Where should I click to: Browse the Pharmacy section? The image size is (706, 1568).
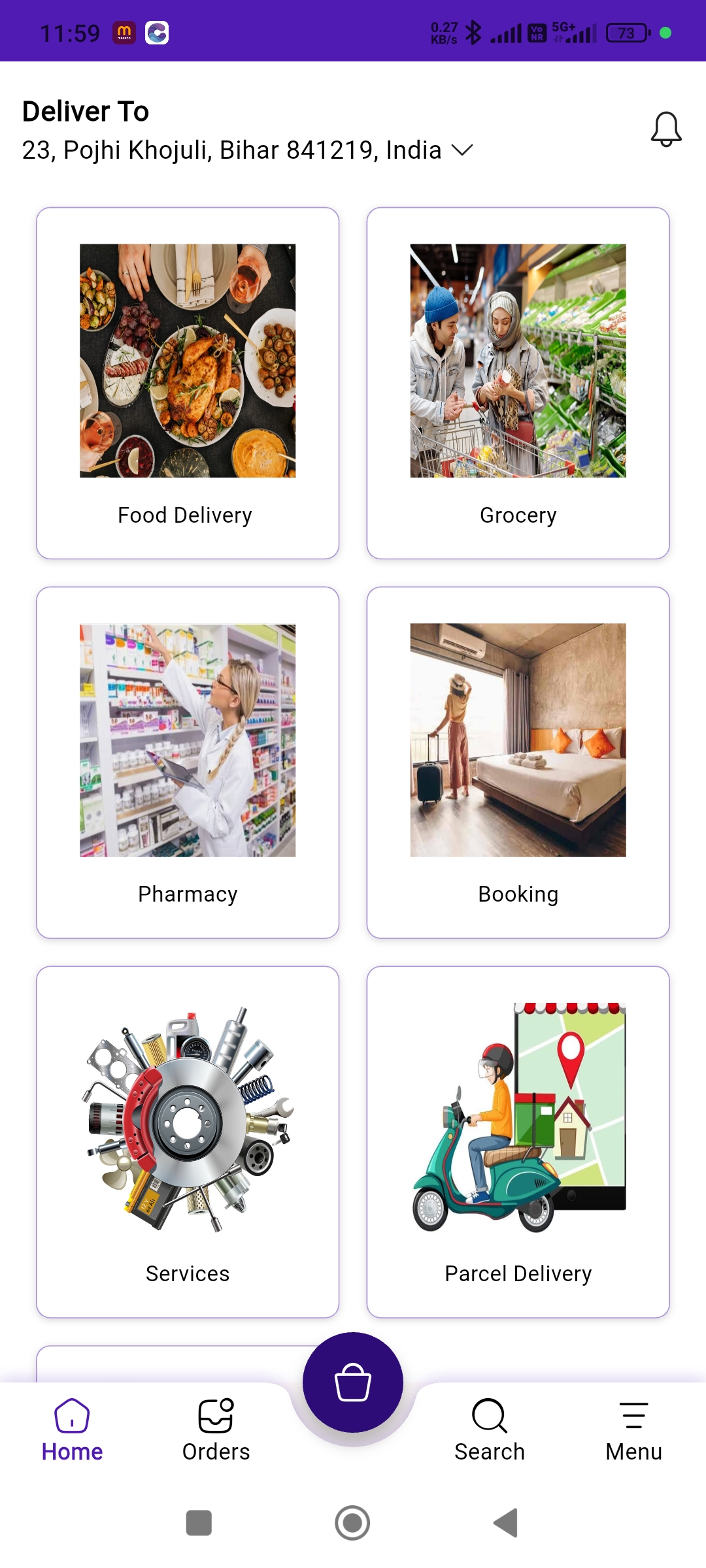click(x=188, y=762)
